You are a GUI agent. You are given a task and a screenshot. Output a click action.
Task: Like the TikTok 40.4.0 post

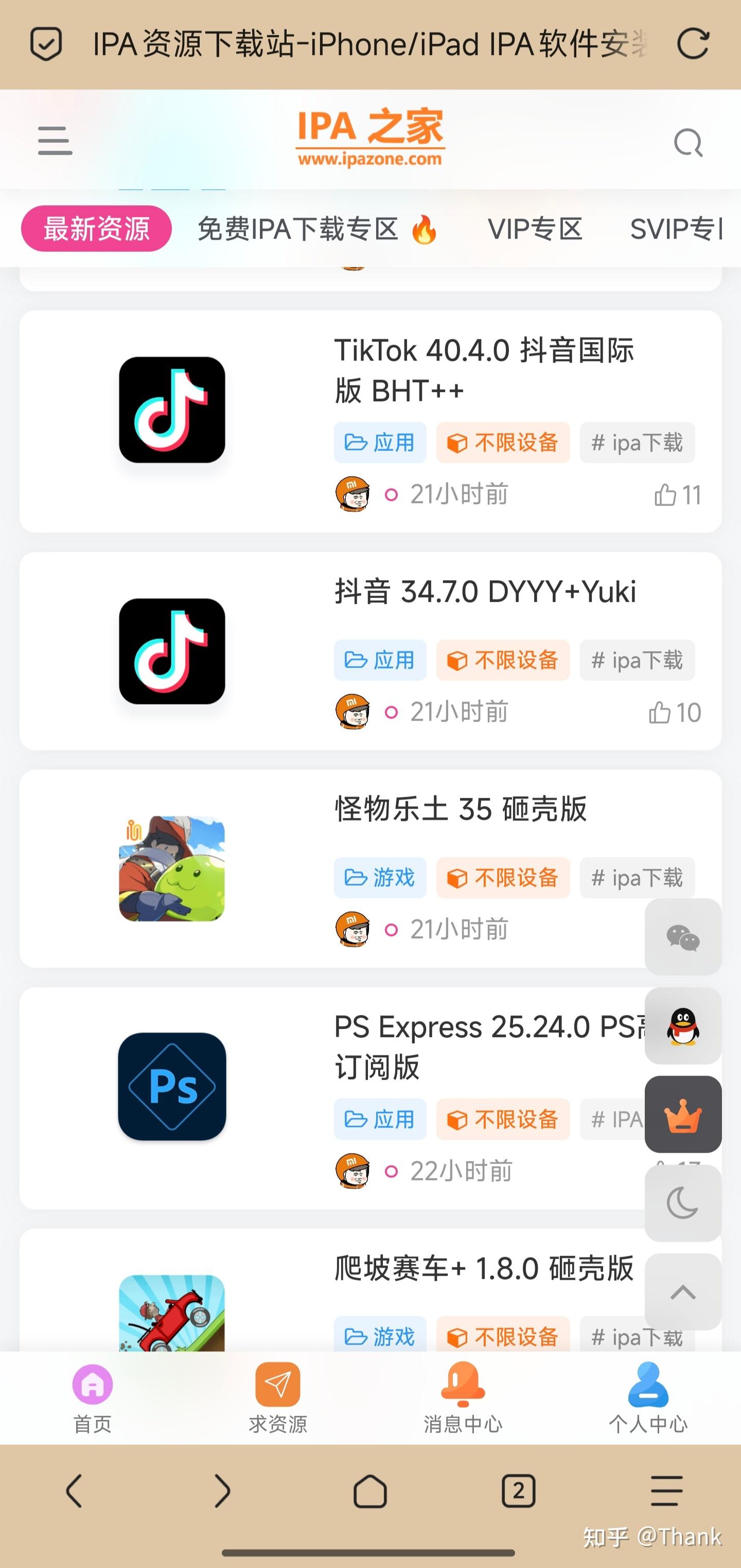tap(677, 495)
